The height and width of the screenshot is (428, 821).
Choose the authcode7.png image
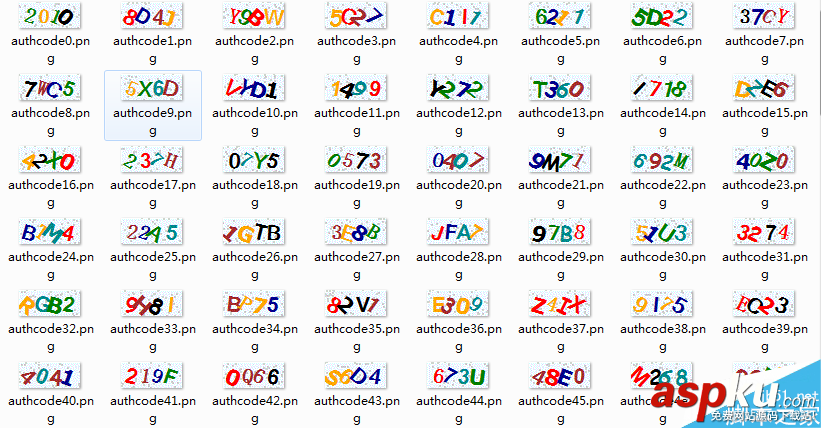762,17
